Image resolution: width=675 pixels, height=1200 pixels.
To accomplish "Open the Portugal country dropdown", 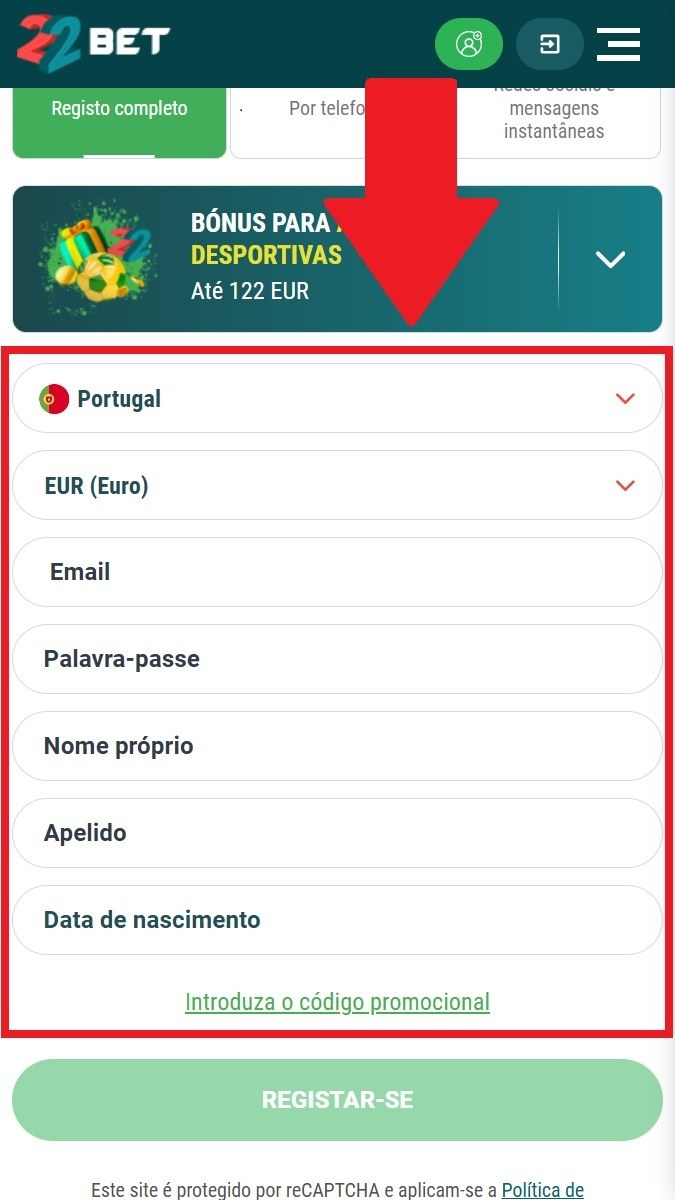I will [x=337, y=398].
